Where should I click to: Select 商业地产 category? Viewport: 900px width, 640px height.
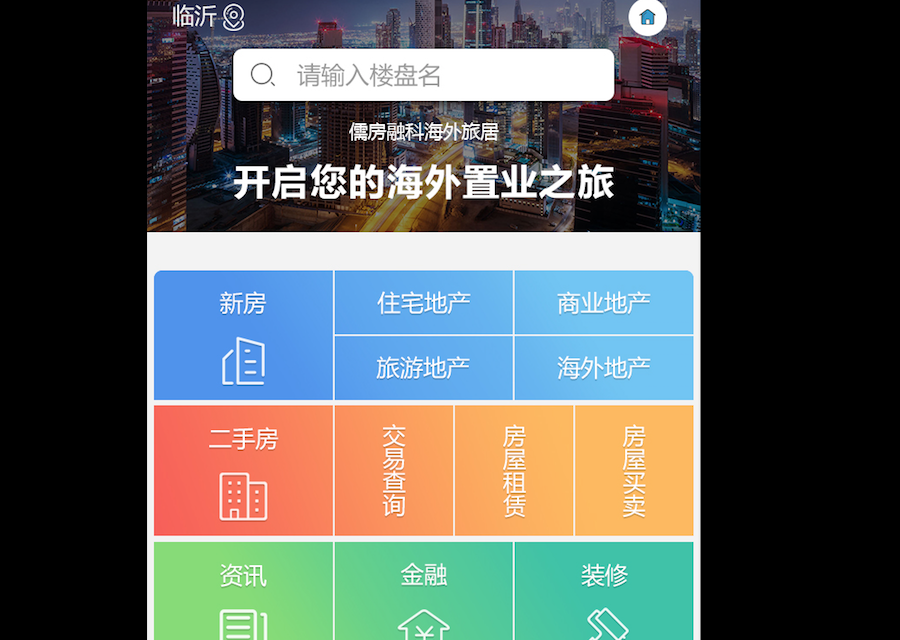coord(603,303)
